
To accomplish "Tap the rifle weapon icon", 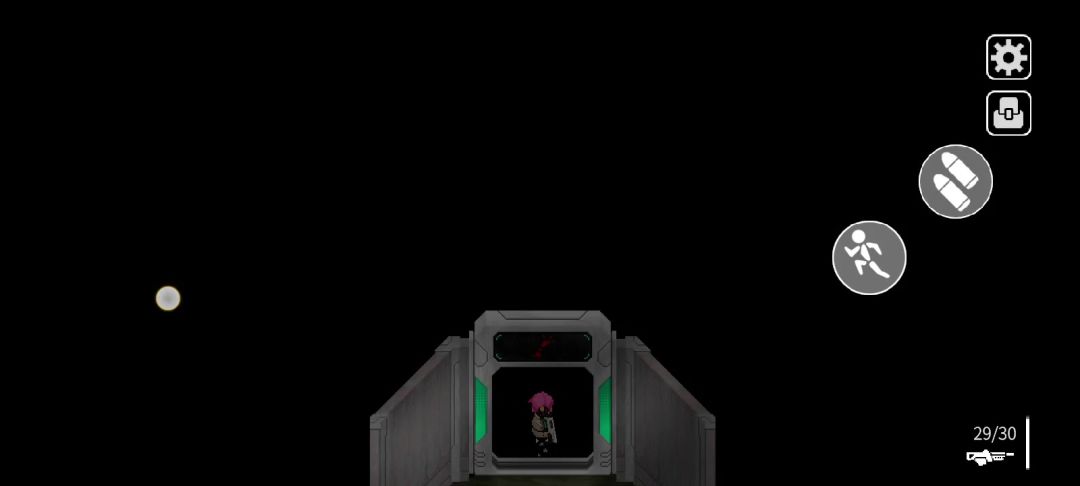I will (990, 456).
